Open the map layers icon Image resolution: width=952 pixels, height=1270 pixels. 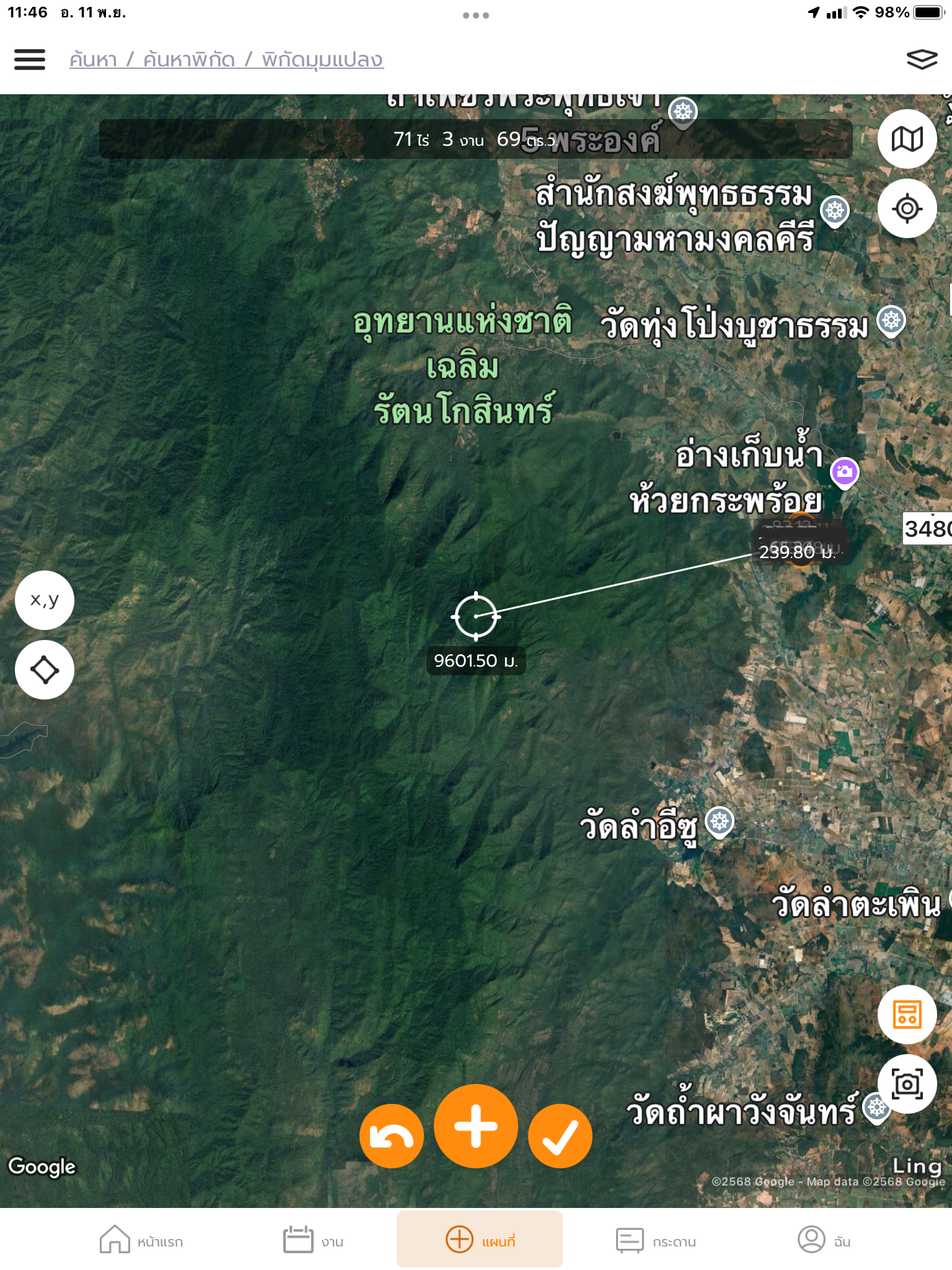(x=922, y=60)
